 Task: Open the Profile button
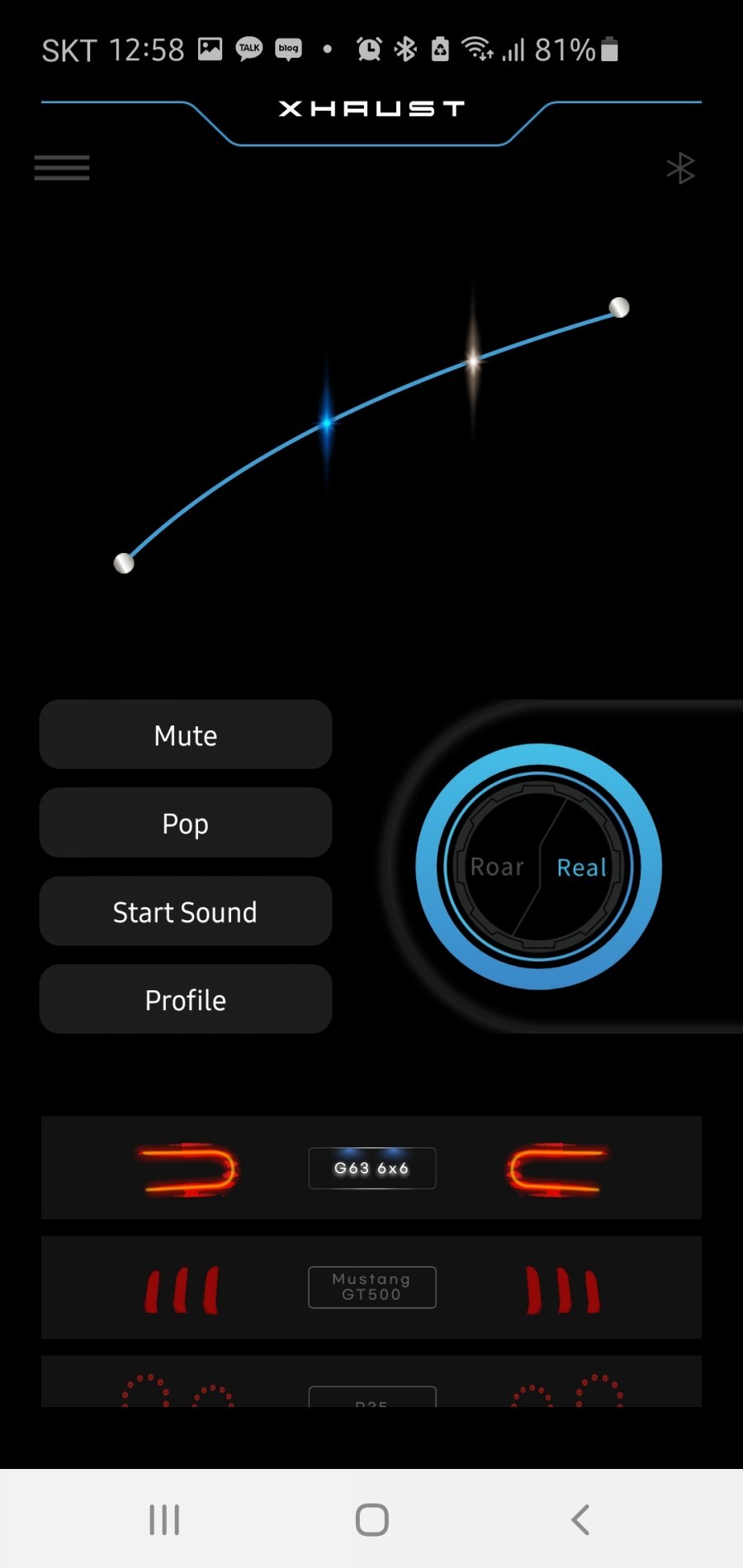click(x=186, y=999)
